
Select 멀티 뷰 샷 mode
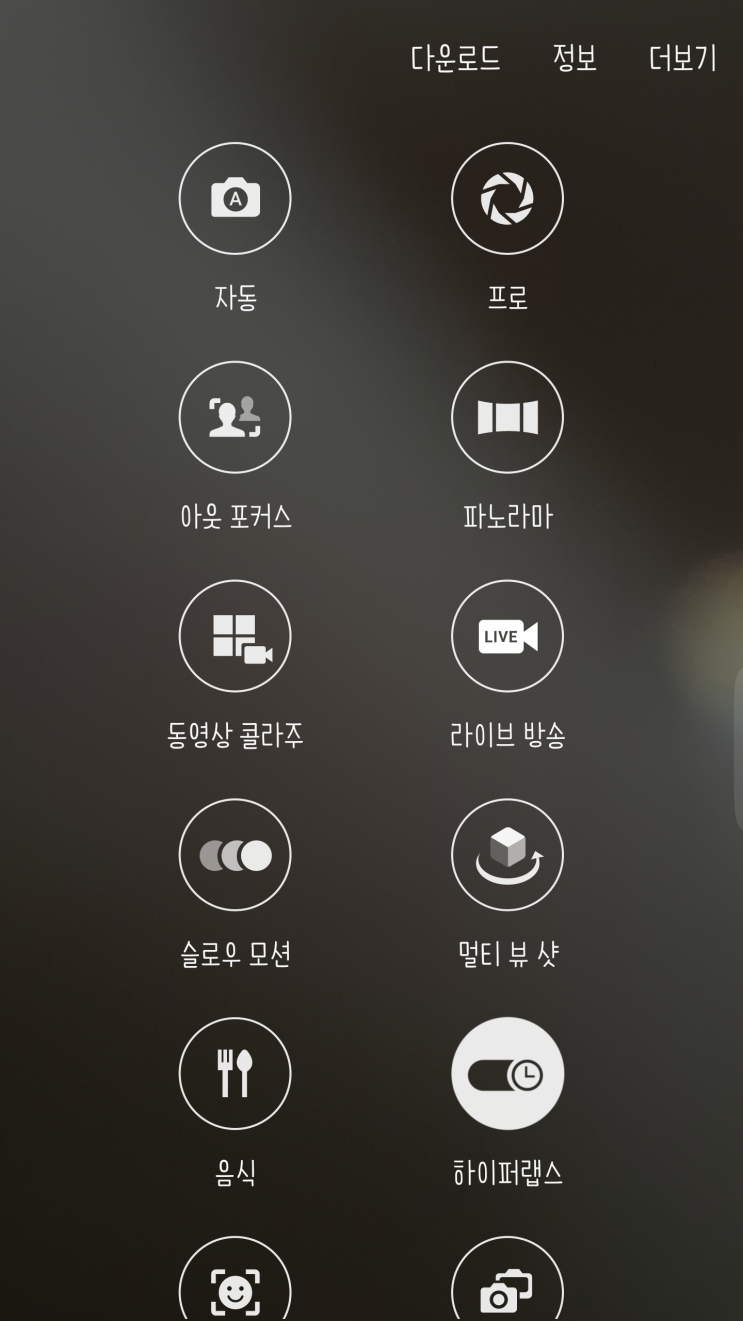507,855
